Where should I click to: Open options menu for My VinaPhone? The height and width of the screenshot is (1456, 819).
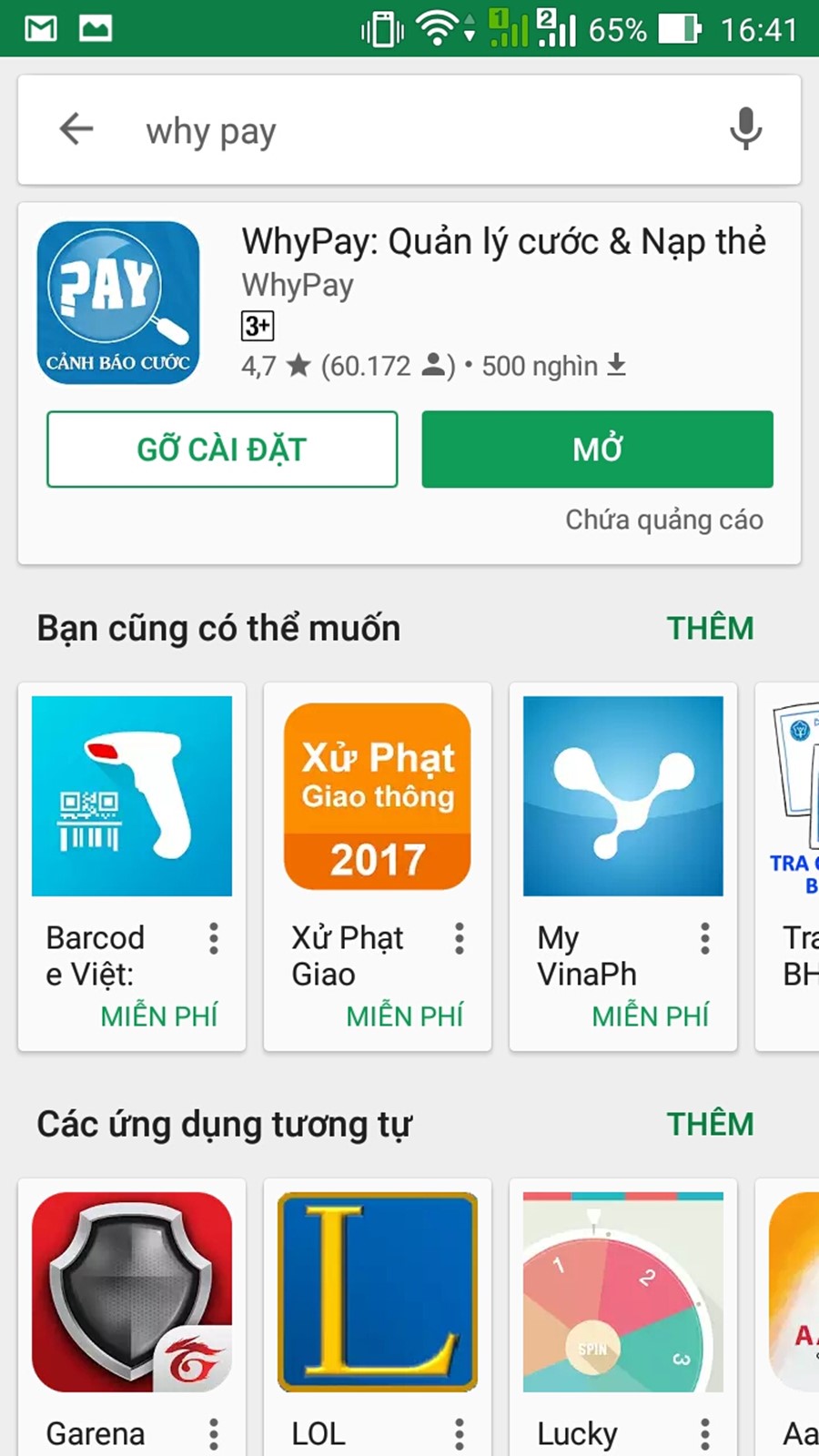click(x=705, y=938)
